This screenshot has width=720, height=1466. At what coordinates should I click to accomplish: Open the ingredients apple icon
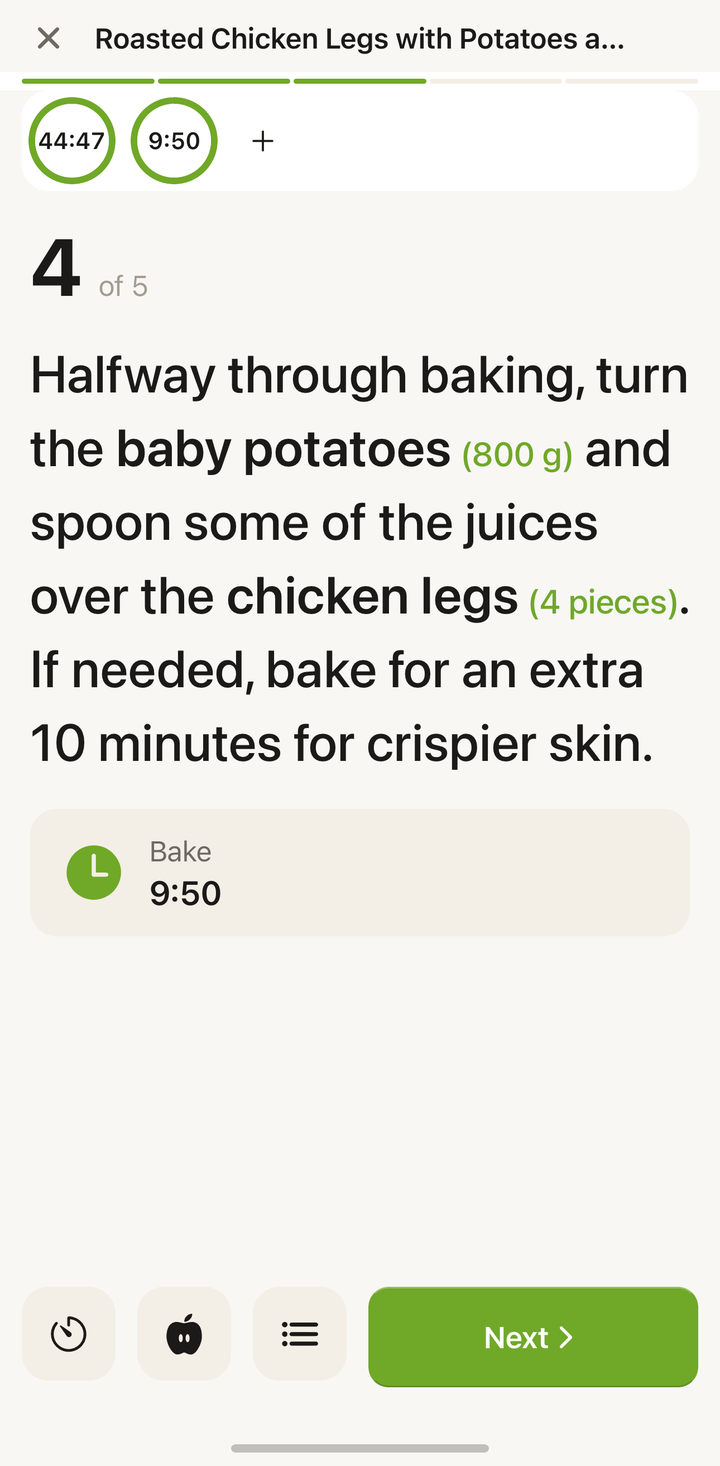184,1334
